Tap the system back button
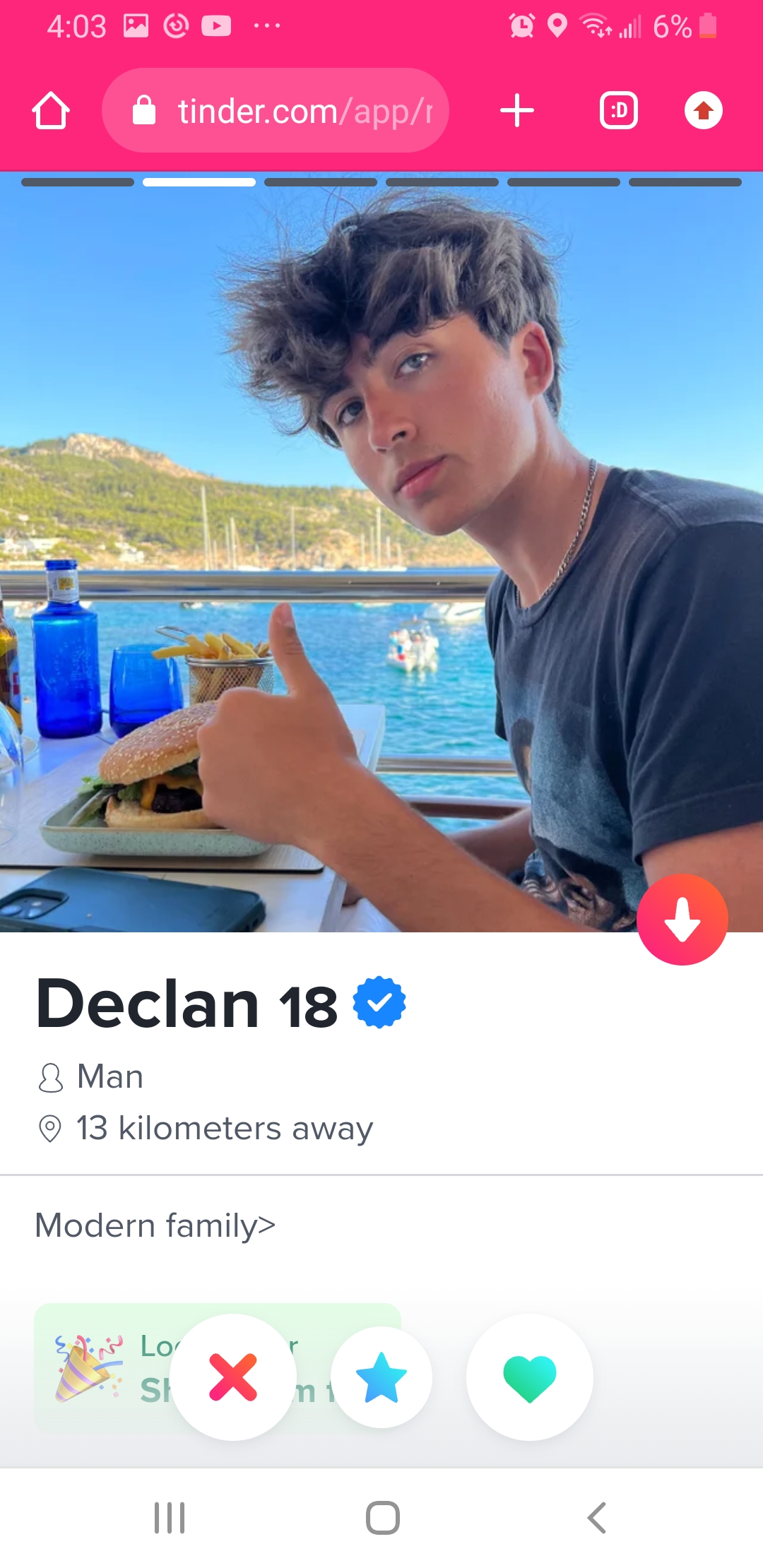The height and width of the screenshot is (1568, 763). point(597,1517)
